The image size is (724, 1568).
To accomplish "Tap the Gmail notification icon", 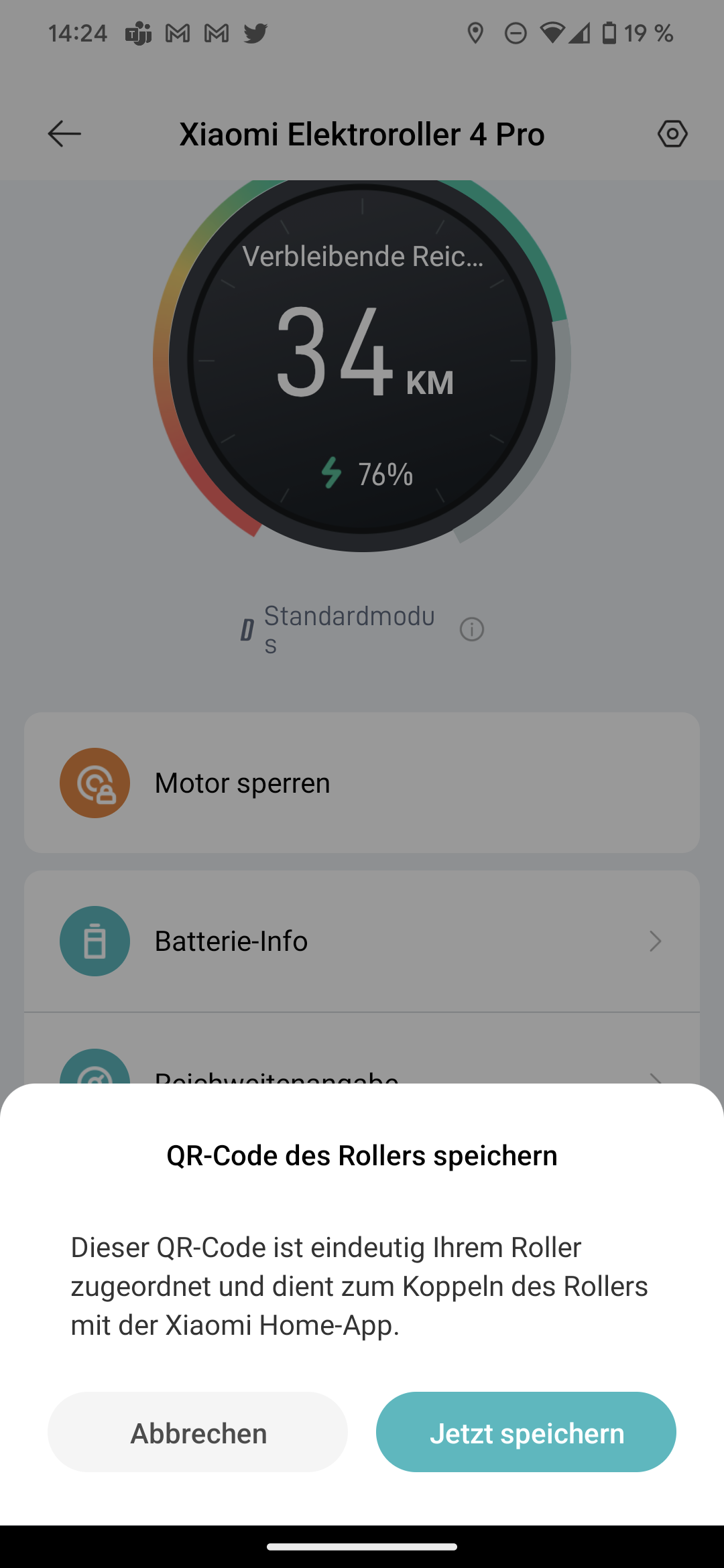I will point(175,33).
